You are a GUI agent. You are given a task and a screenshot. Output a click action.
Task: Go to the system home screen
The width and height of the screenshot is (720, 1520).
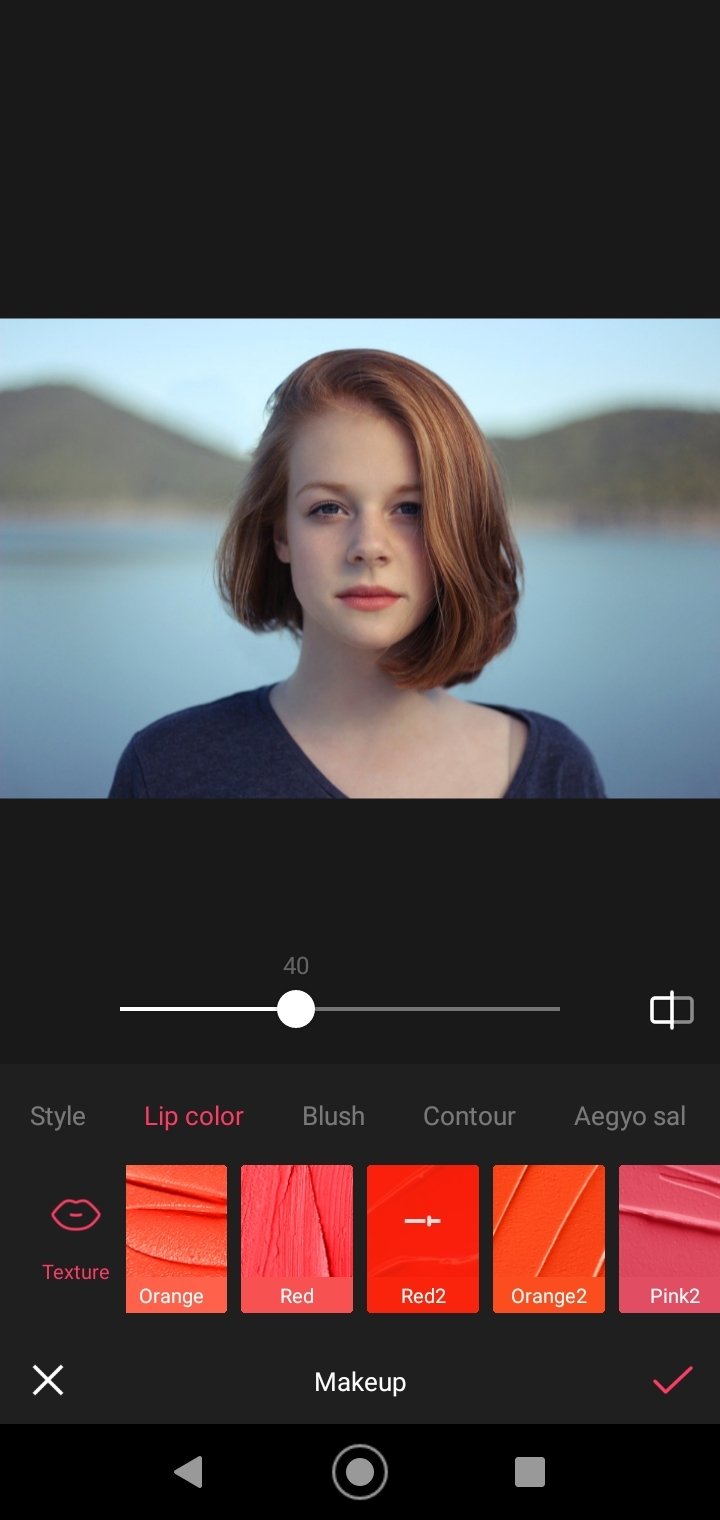tap(360, 1472)
